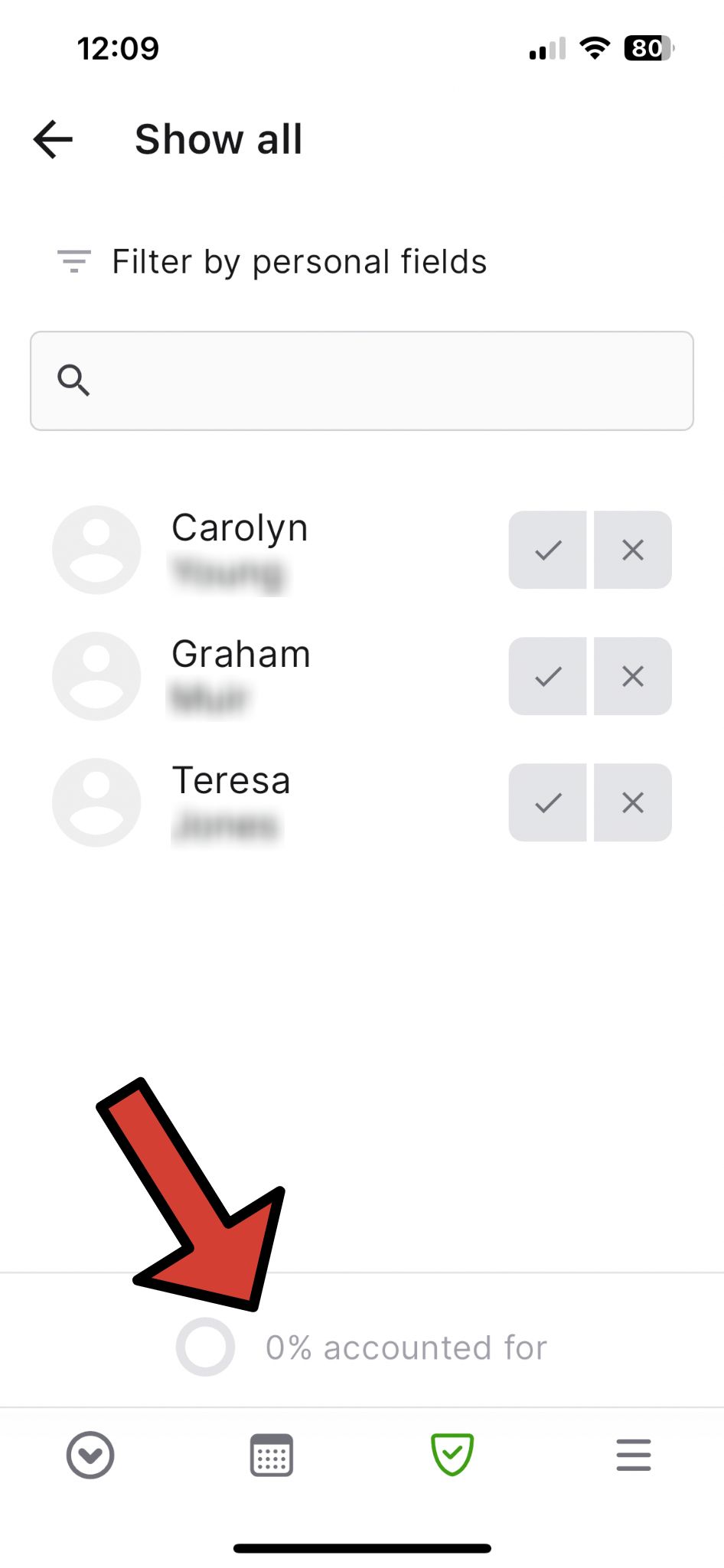724x1568 pixels.
Task: Open Graham's profile row
Action: (240, 675)
